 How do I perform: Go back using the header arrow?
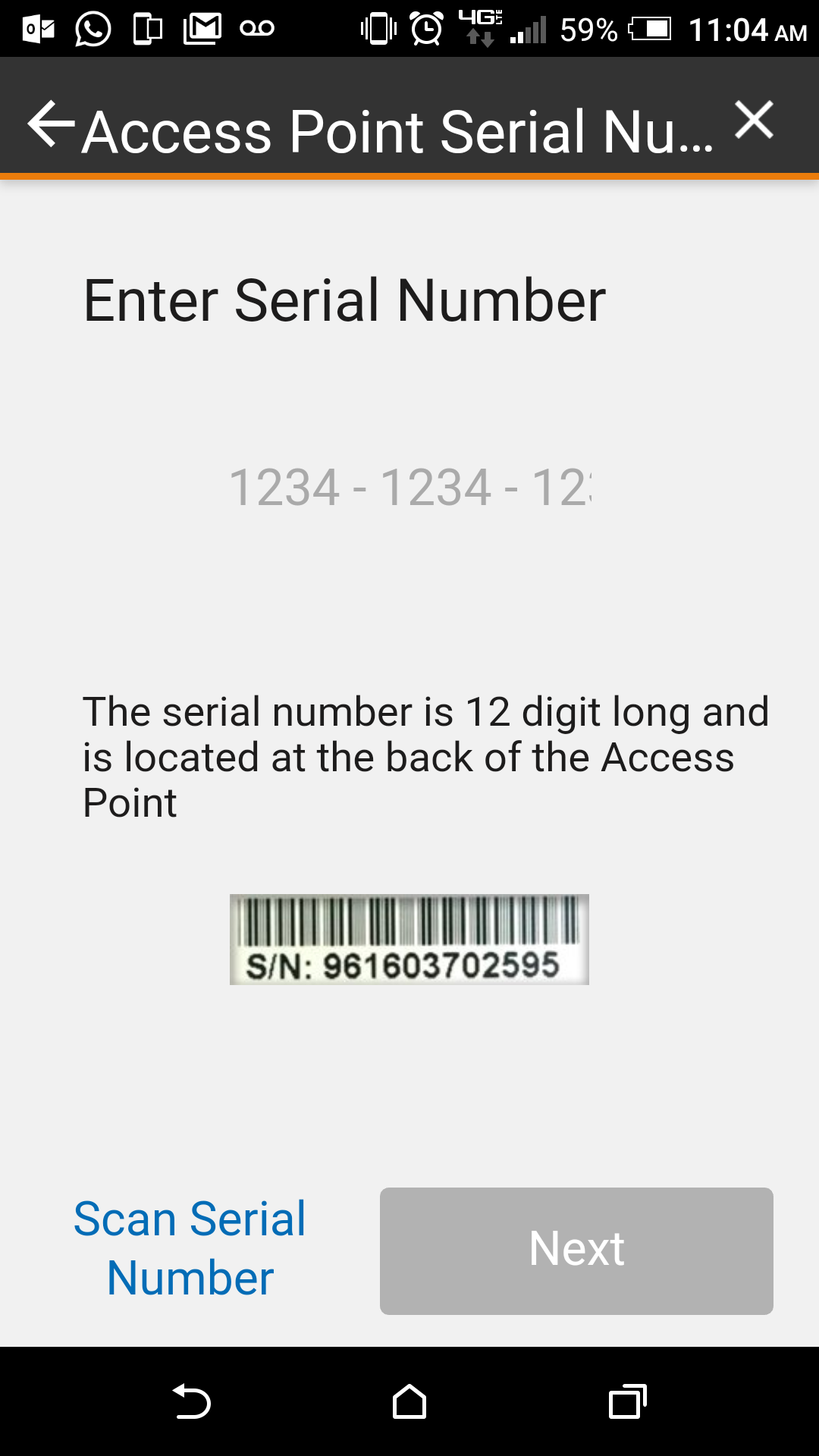(x=51, y=124)
